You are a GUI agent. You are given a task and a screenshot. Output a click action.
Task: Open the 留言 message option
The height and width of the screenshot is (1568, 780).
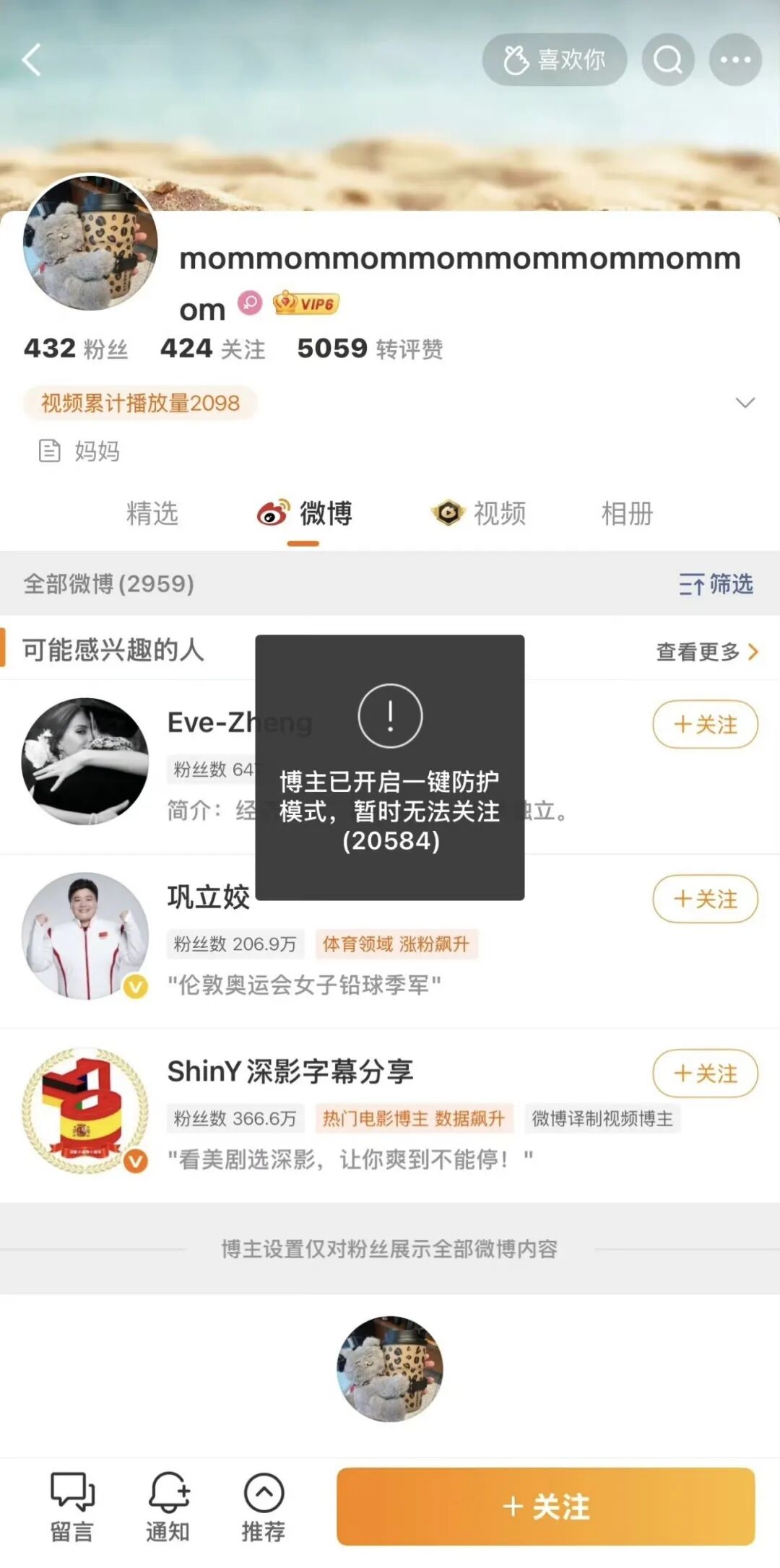(71, 1507)
